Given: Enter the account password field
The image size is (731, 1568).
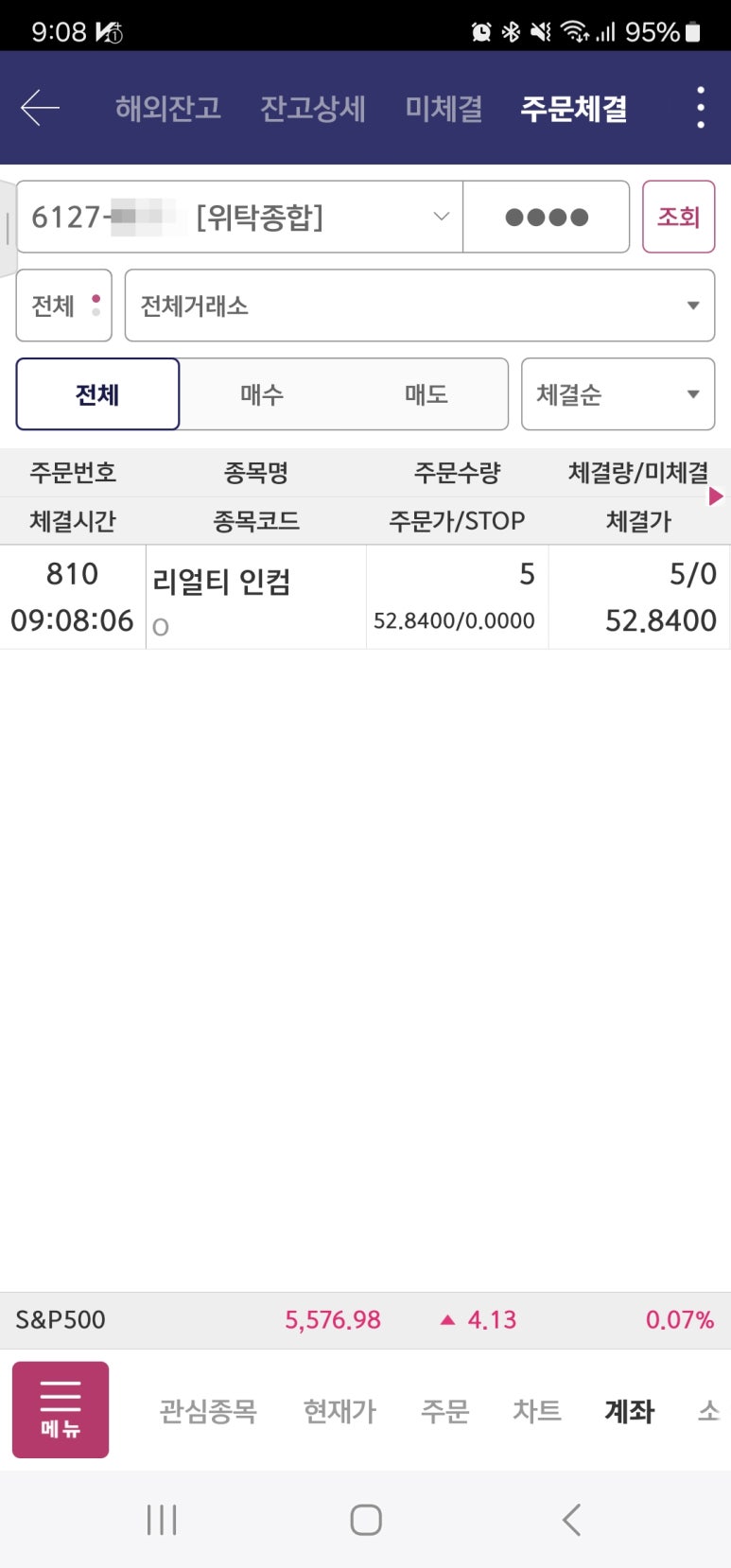Looking at the screenshot, I should click(546, 217).
